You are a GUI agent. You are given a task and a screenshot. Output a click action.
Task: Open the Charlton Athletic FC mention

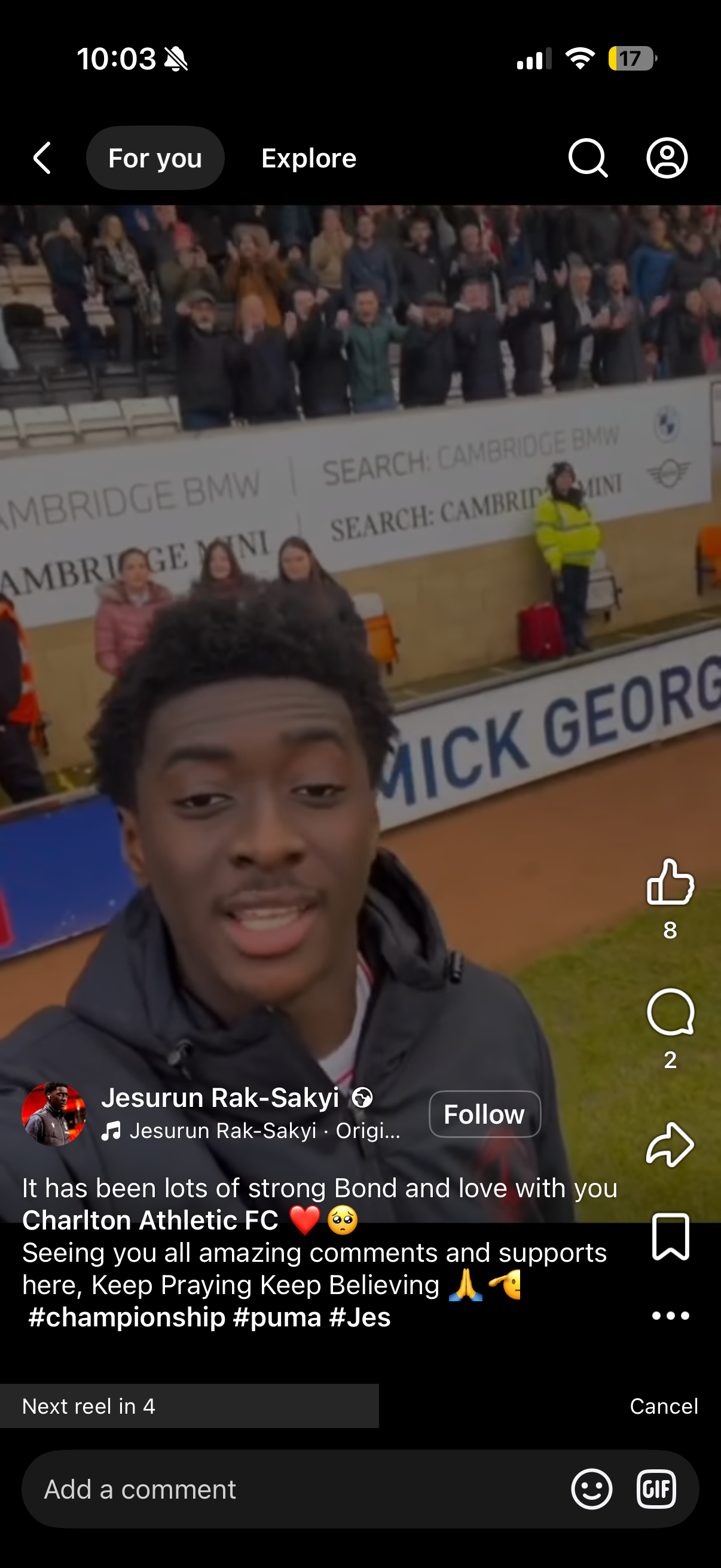coord(150,1220)
